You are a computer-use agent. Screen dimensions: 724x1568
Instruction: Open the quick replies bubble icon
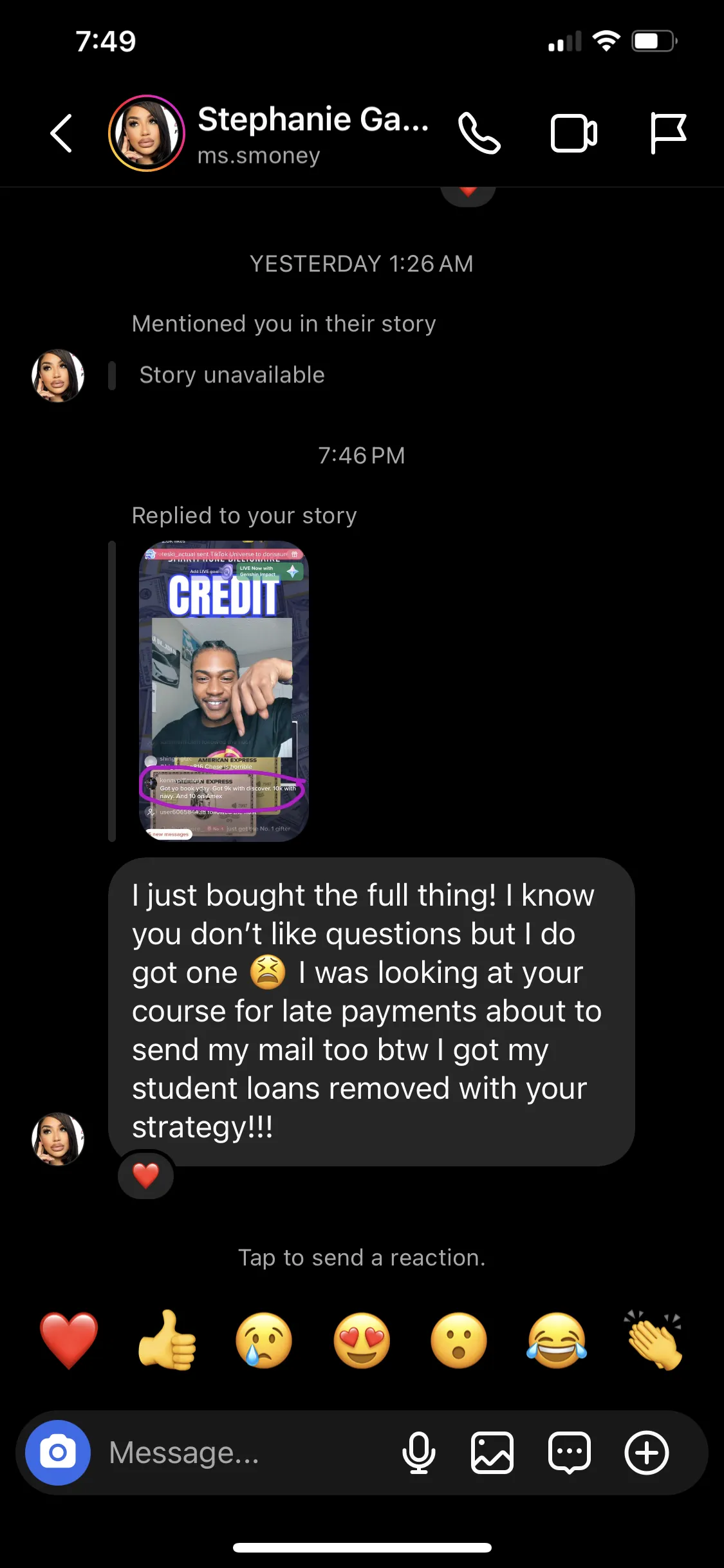point(569,1453)
